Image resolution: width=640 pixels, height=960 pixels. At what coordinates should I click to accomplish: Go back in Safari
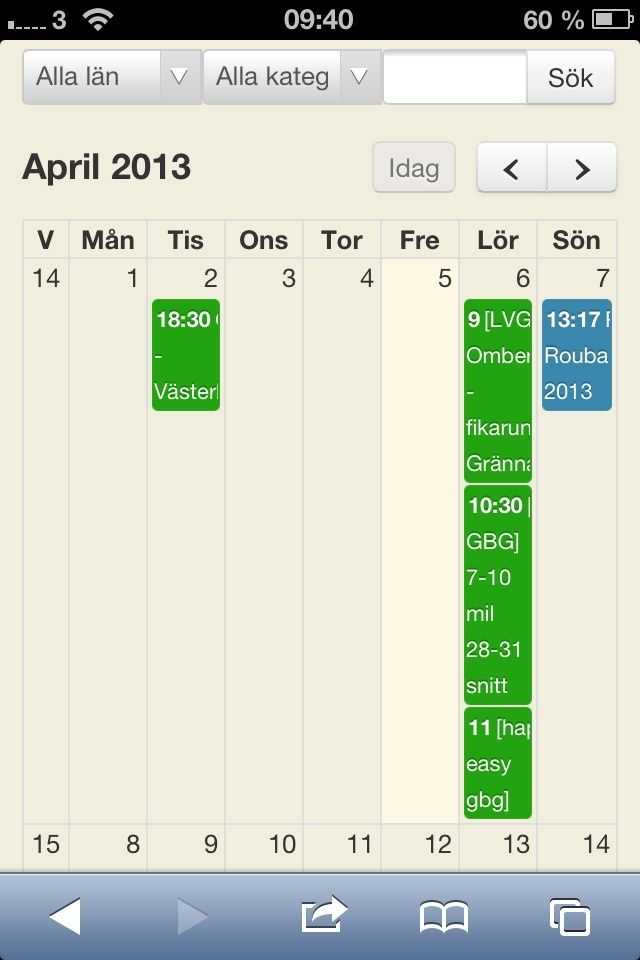[65, 916]
